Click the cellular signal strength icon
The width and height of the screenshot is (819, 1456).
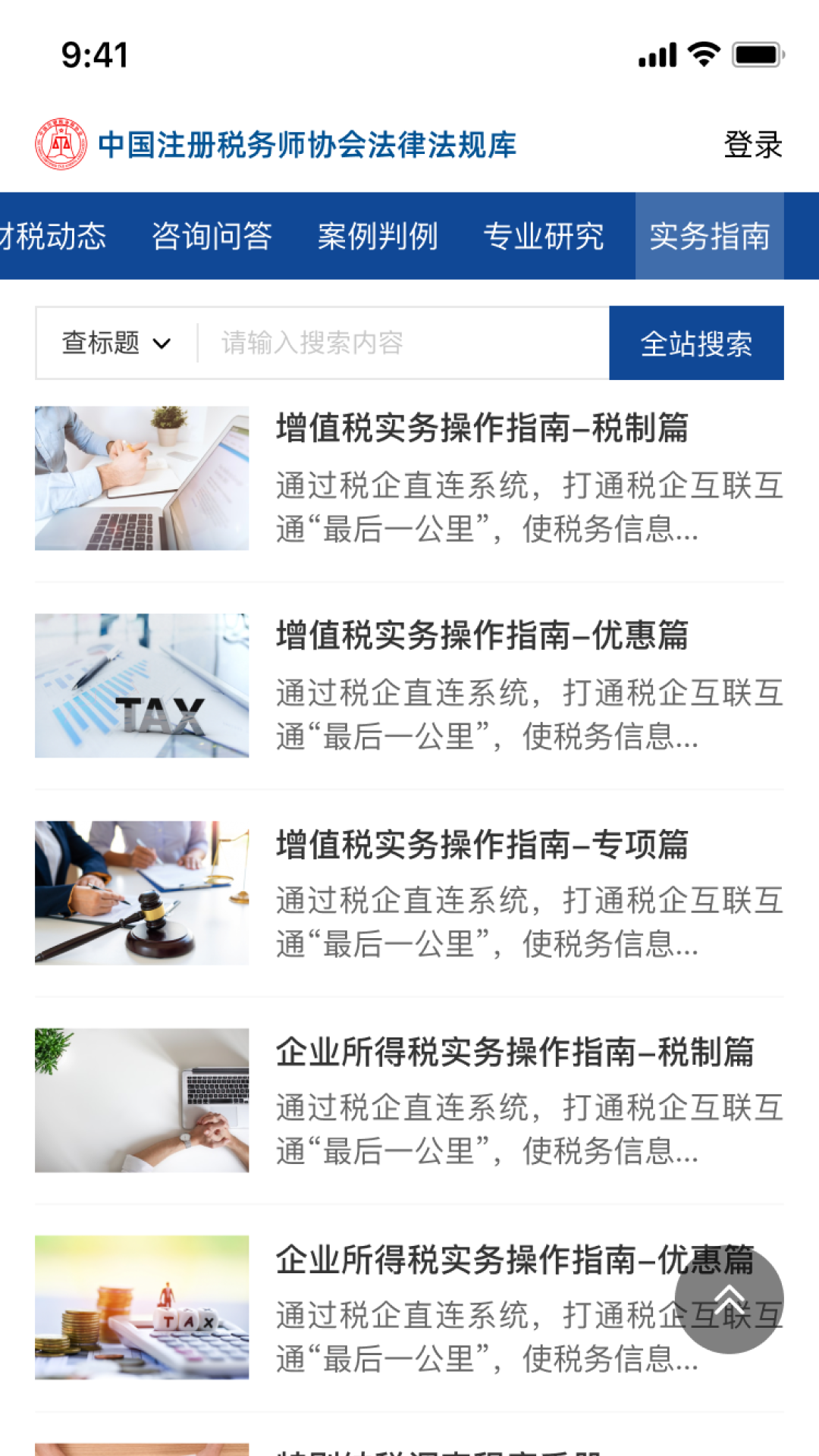pos(657,53)
